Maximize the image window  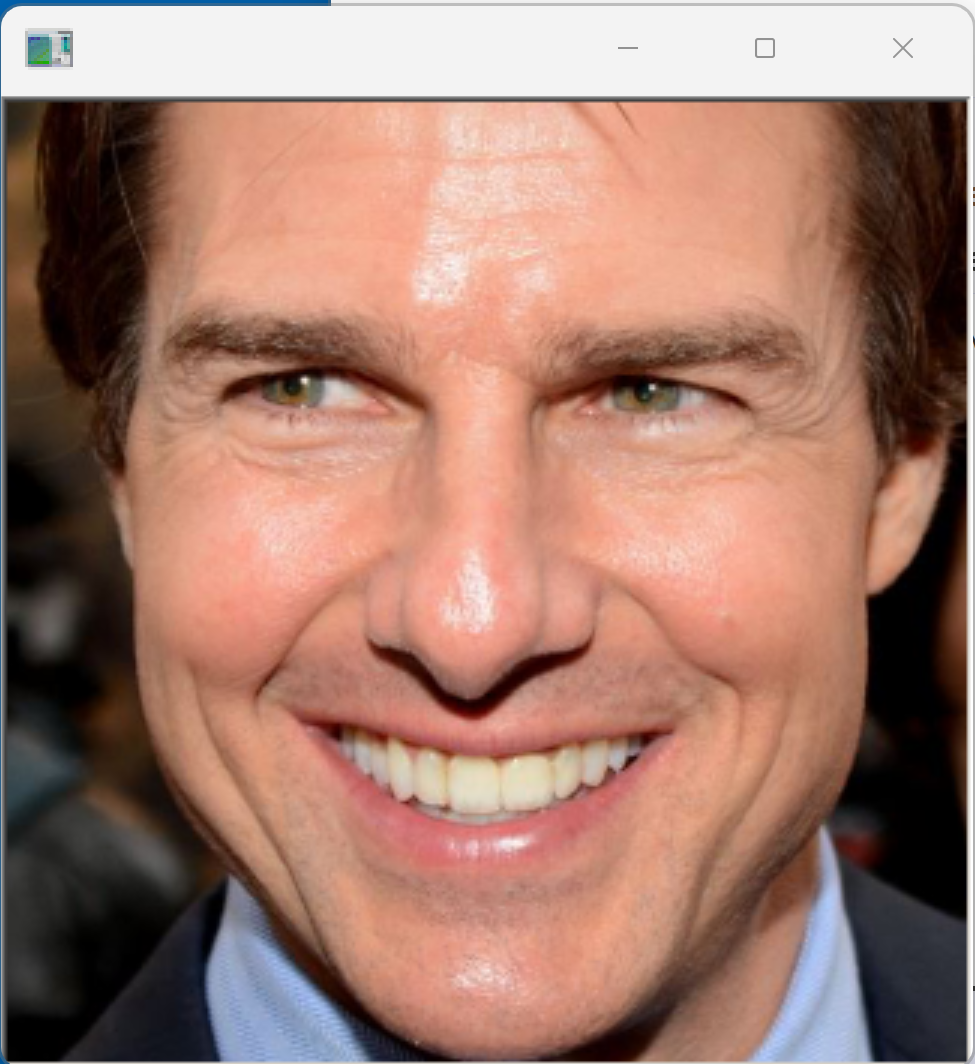pyautogui.click(x=765, y=48)
